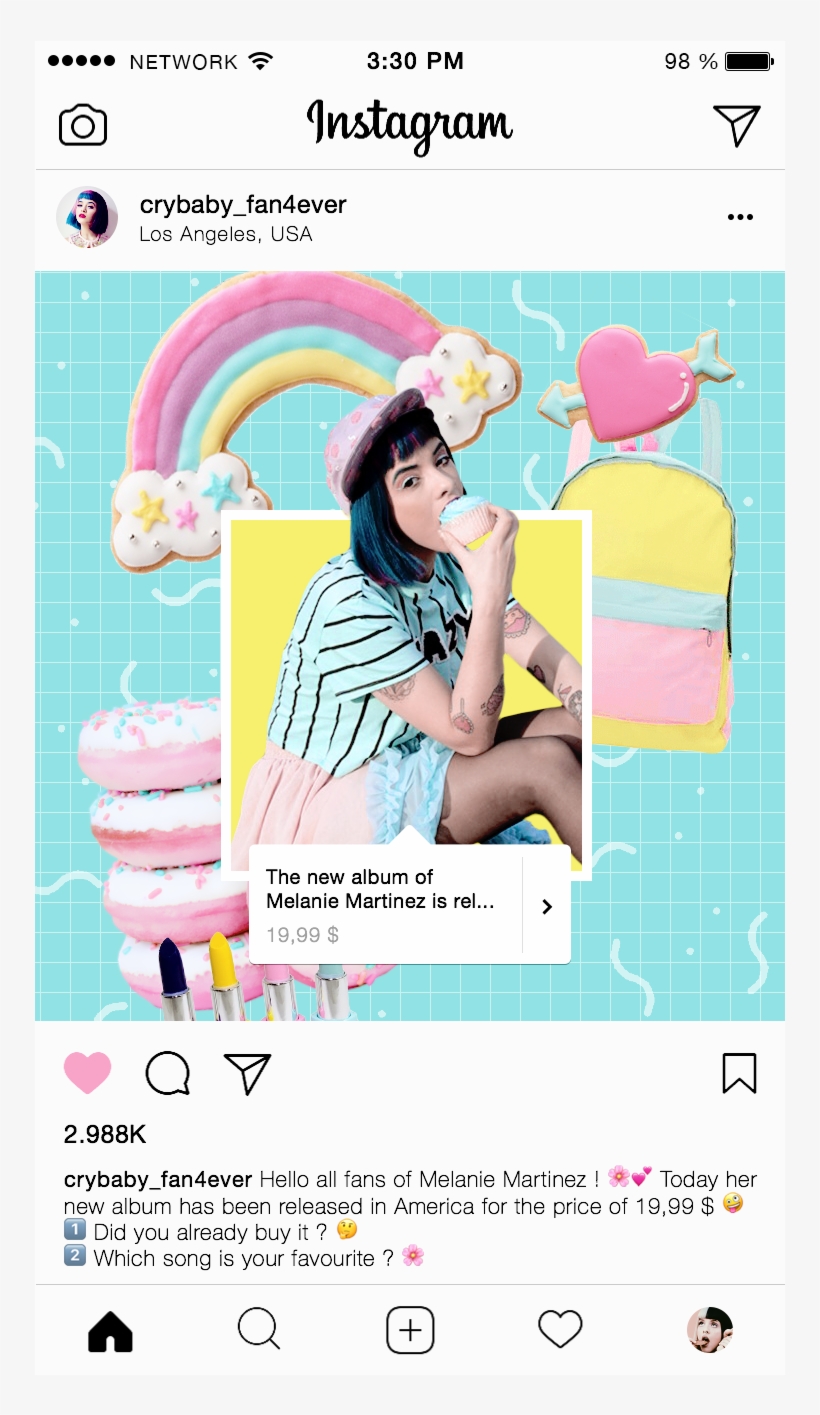Open the camera from the top bar
The width and height of the screenshot is (820, 1415).
click(x=83, y=126)
